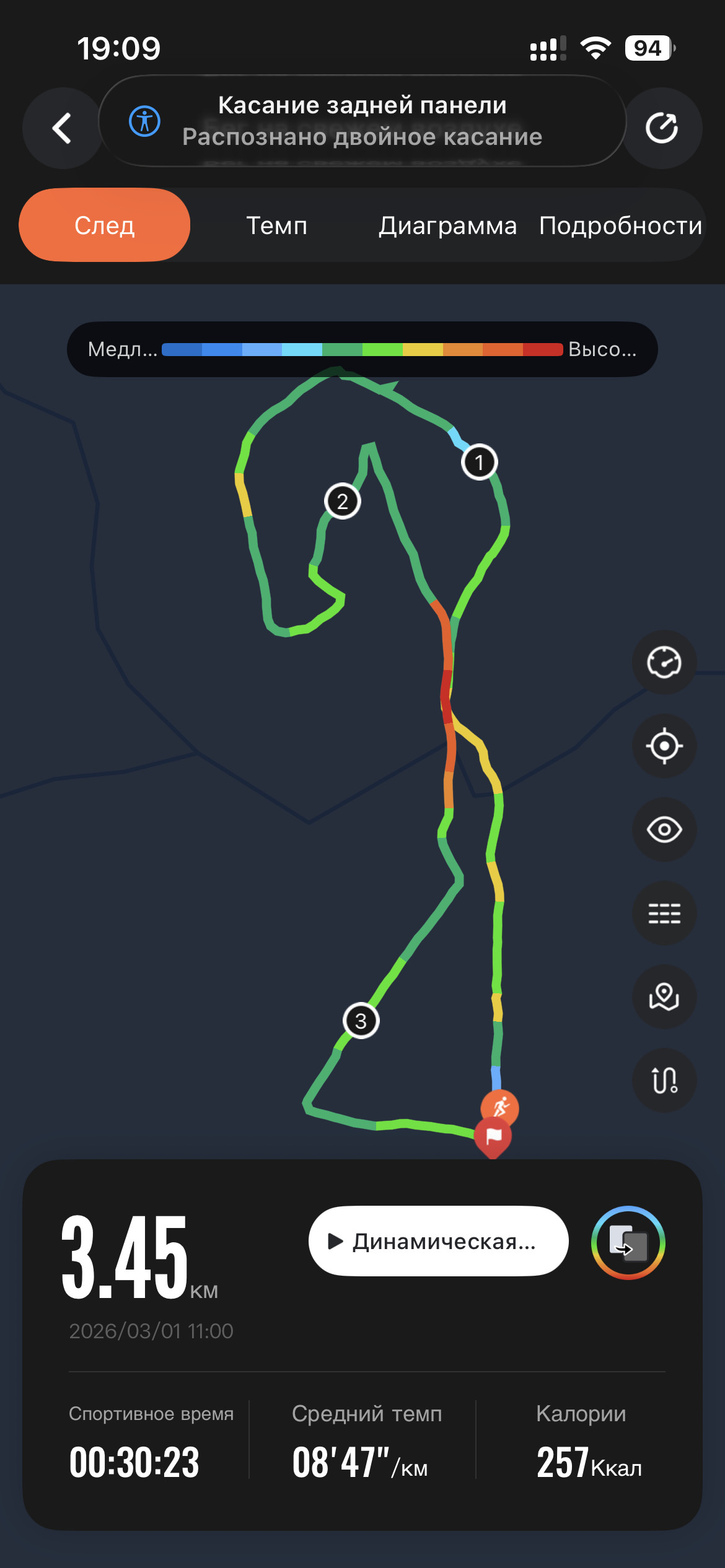725x1568 pixels.
Task: Tap the colorful ring export icon
Action: pos(628,1242)
